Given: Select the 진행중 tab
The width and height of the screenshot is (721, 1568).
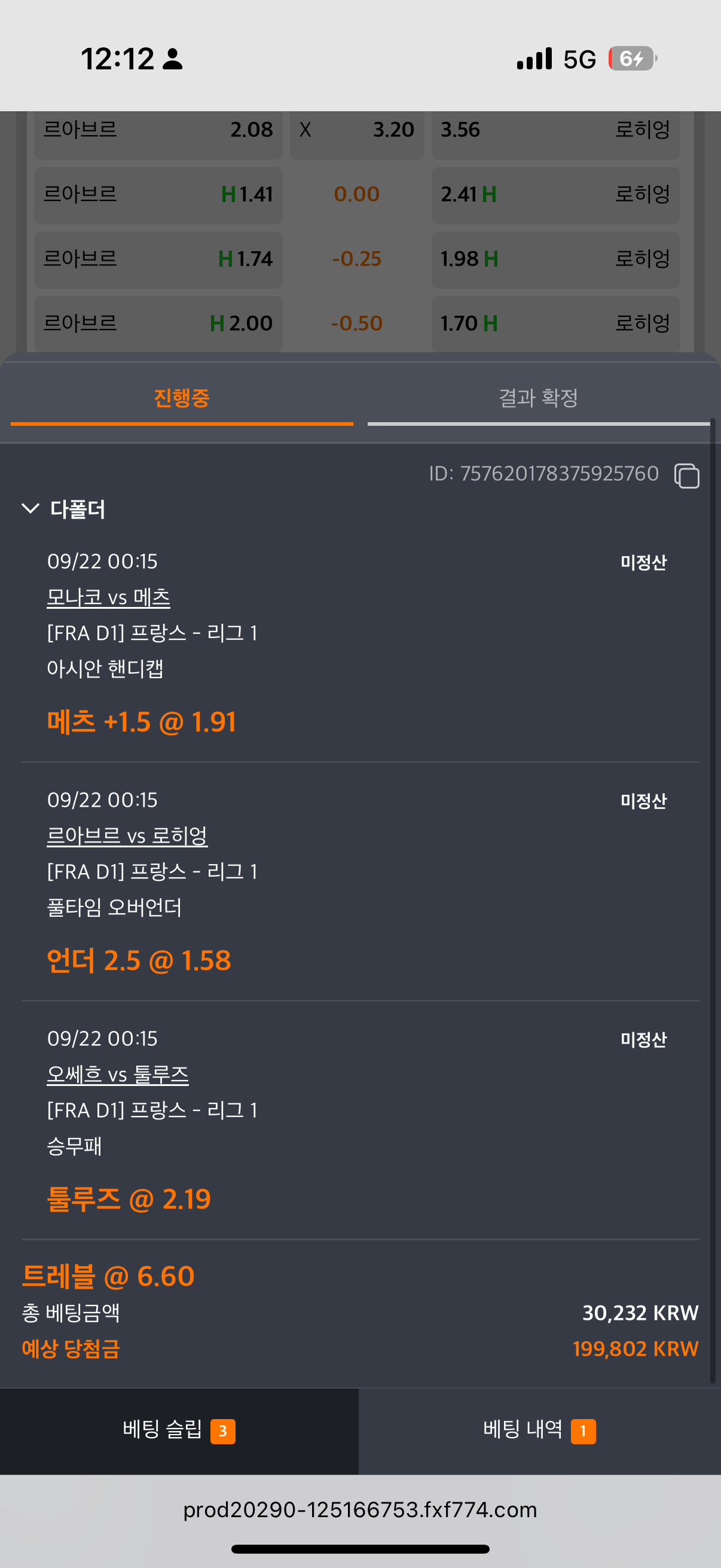Looking at the screenshot, I should point(182,398).
